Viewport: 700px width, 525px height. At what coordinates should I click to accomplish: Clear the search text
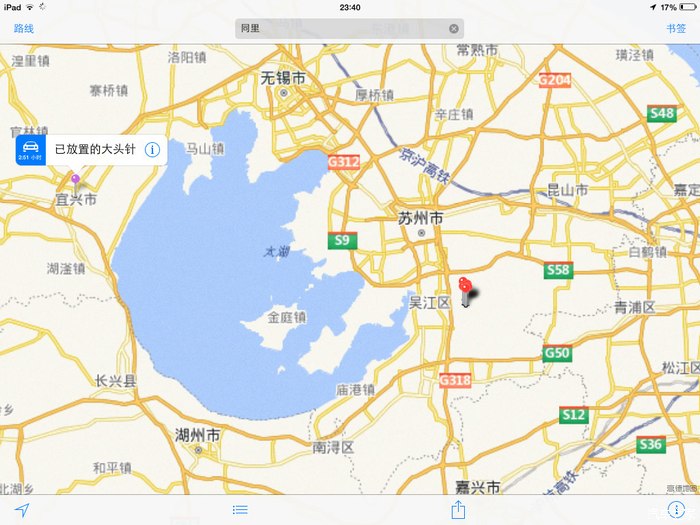point(453,29)
